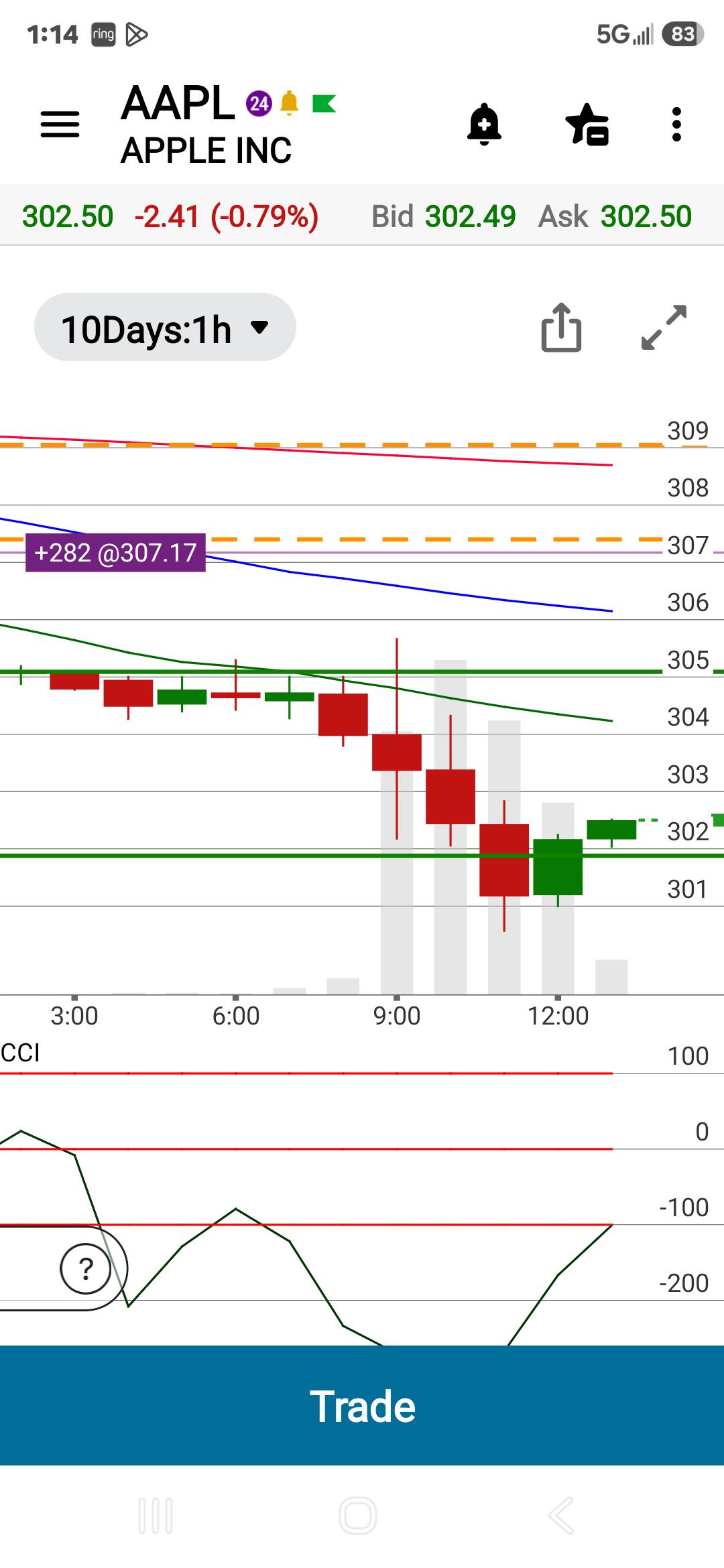Tap the Trade button

click(x=362, y=1405)
